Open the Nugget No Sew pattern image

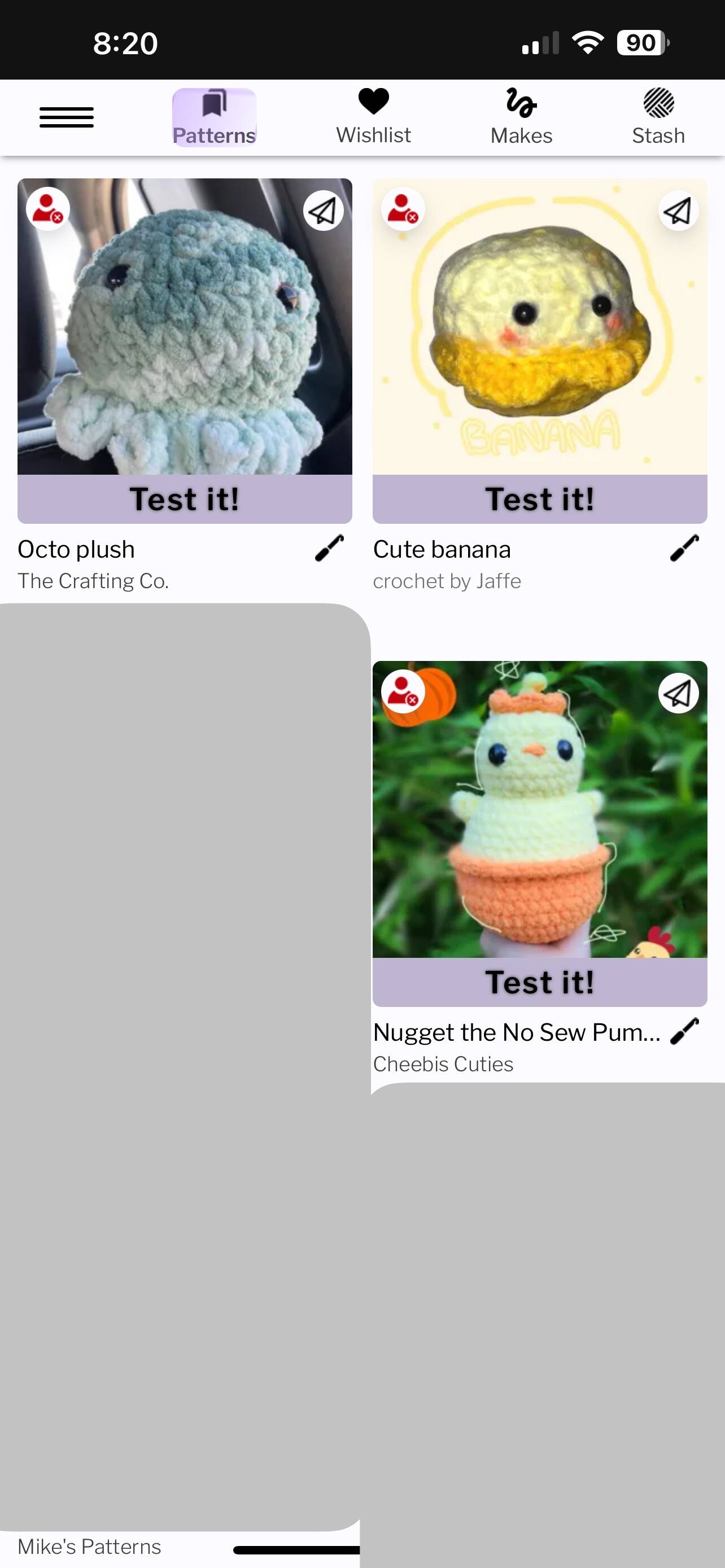[x=539, y=822]
